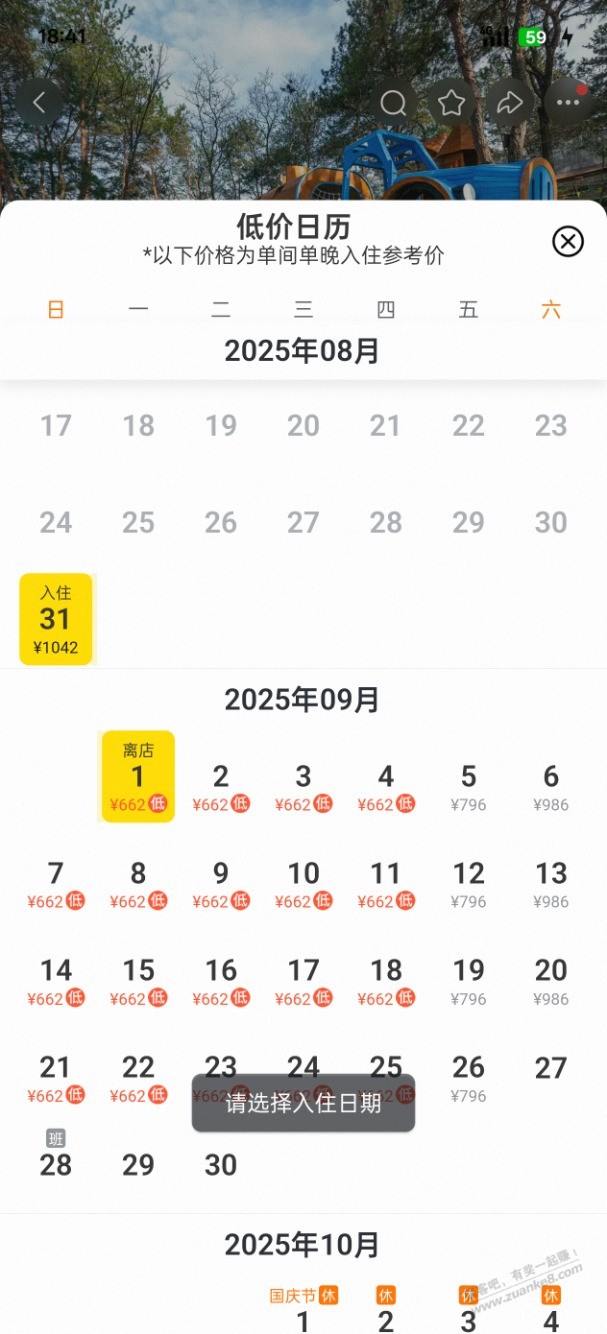This screenshot has height=1334, width=607.
Task: Select September 18 low-price date
Action: pyautogui.click(x=386, y=981)
